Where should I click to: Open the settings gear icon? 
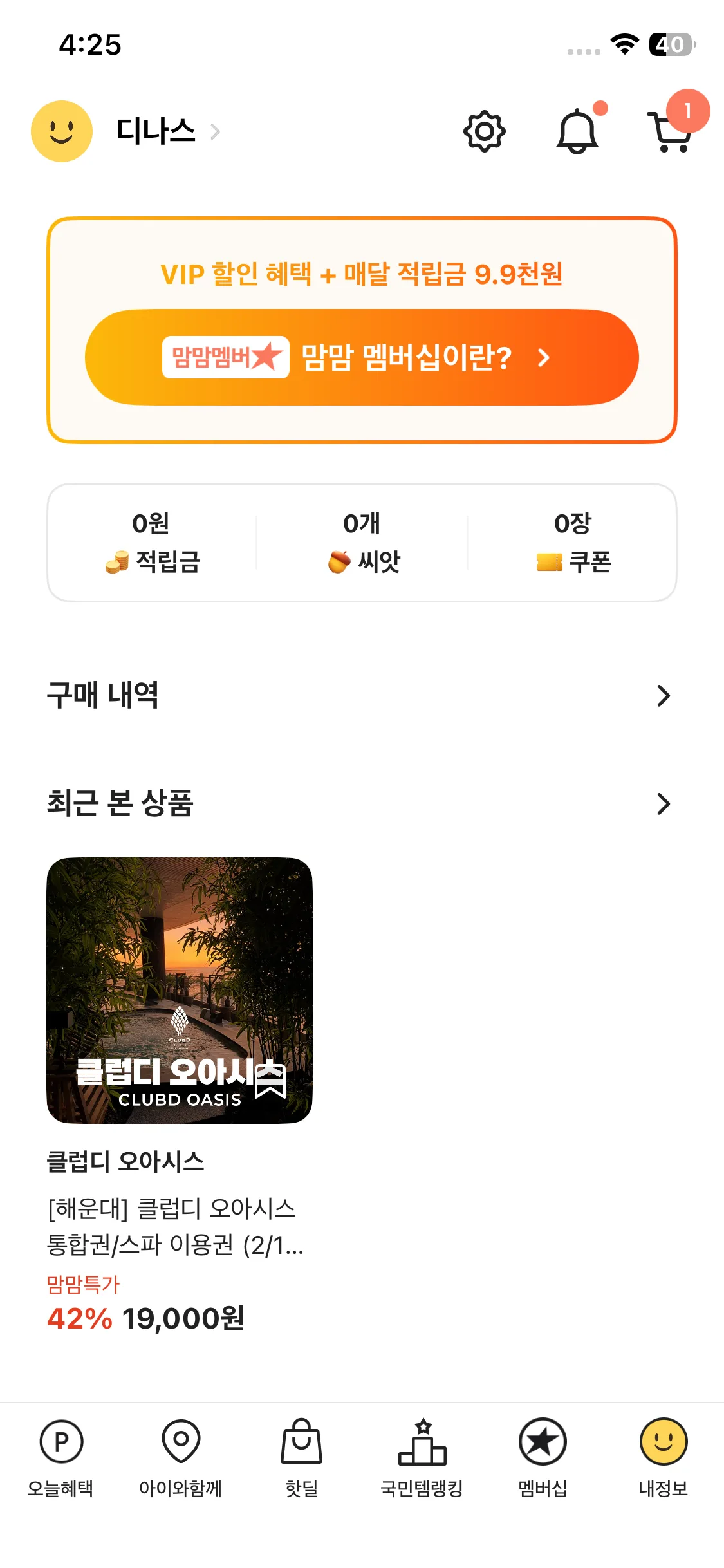click(x=484, y=132)
